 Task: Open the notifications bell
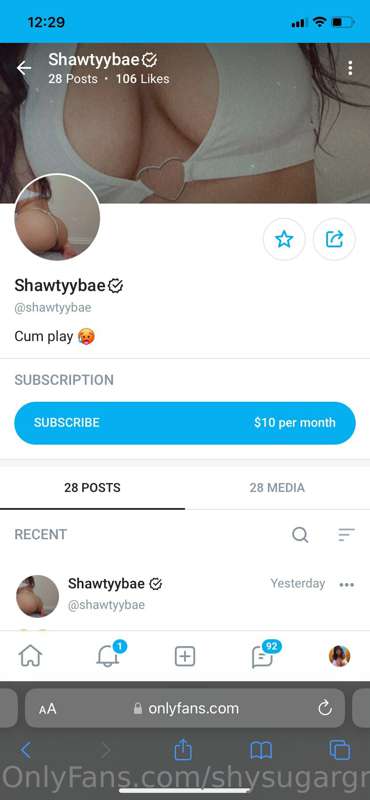pyautogui.click(x=108, y=656)
